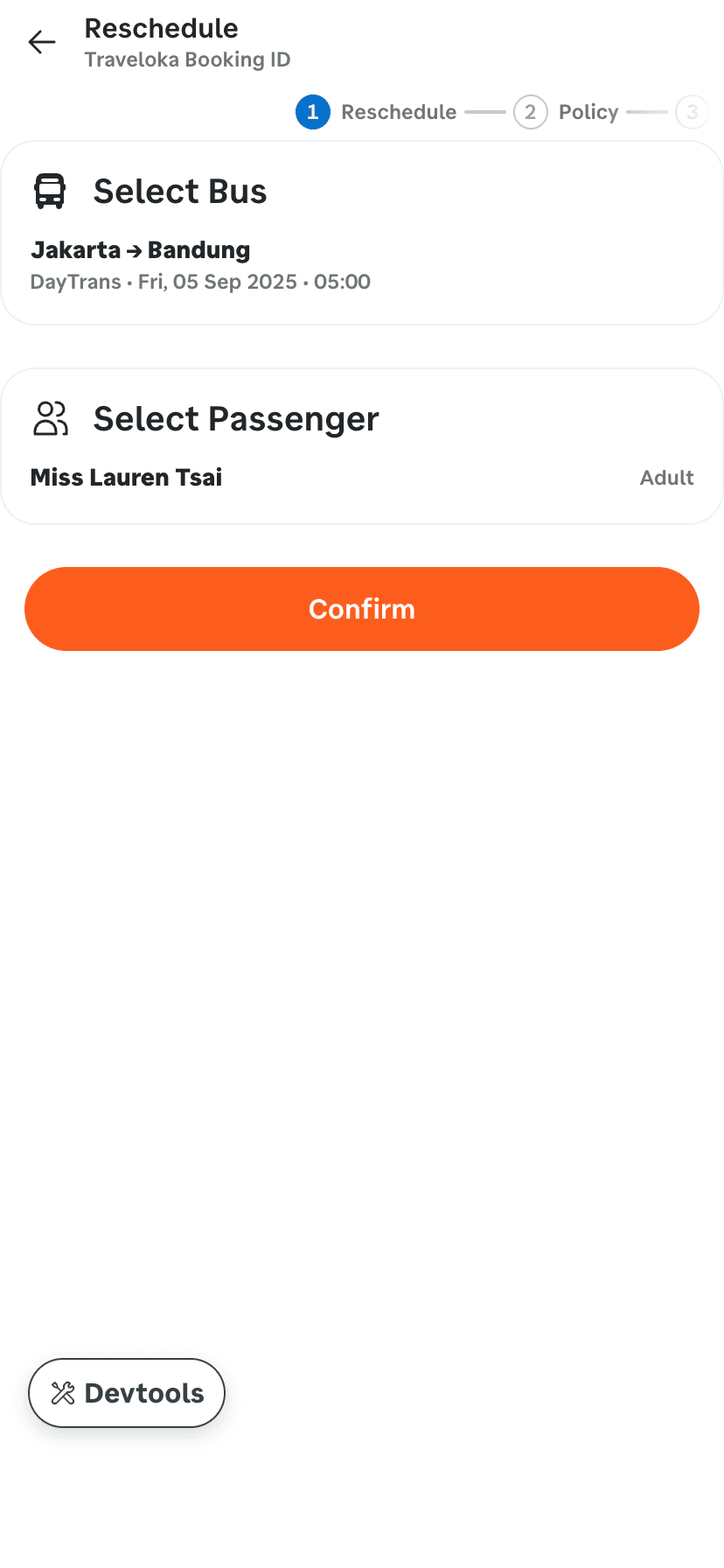The width and height of the screenshot is (724, 1568).
Task: Click step 2 circle in the stepper
Action: [x=531, y=112]
